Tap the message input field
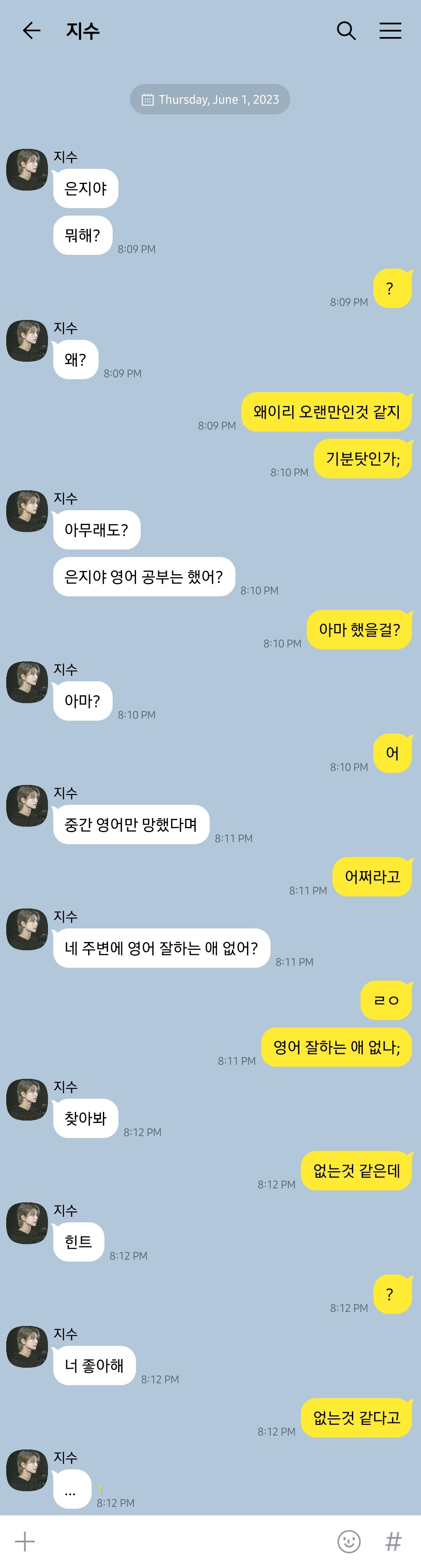Viewport: 421px width, 1568px height. click(182, 1541)
